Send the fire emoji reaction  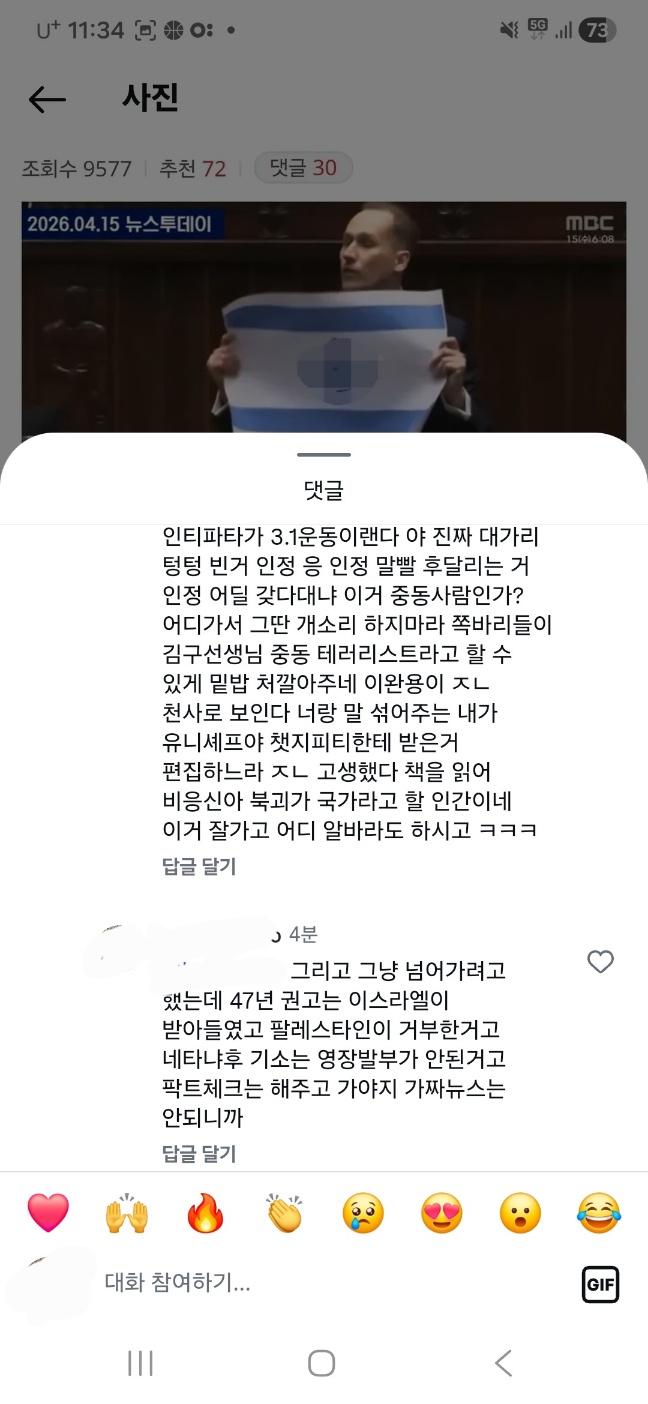[x=206, y=1213]
